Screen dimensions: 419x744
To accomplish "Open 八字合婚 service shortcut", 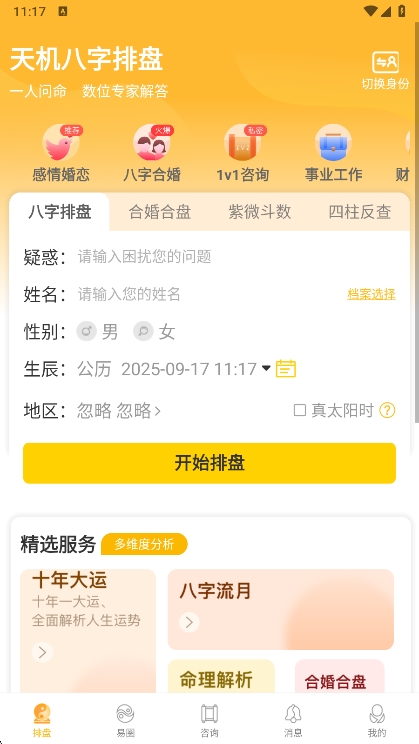I will click(152, 153).
